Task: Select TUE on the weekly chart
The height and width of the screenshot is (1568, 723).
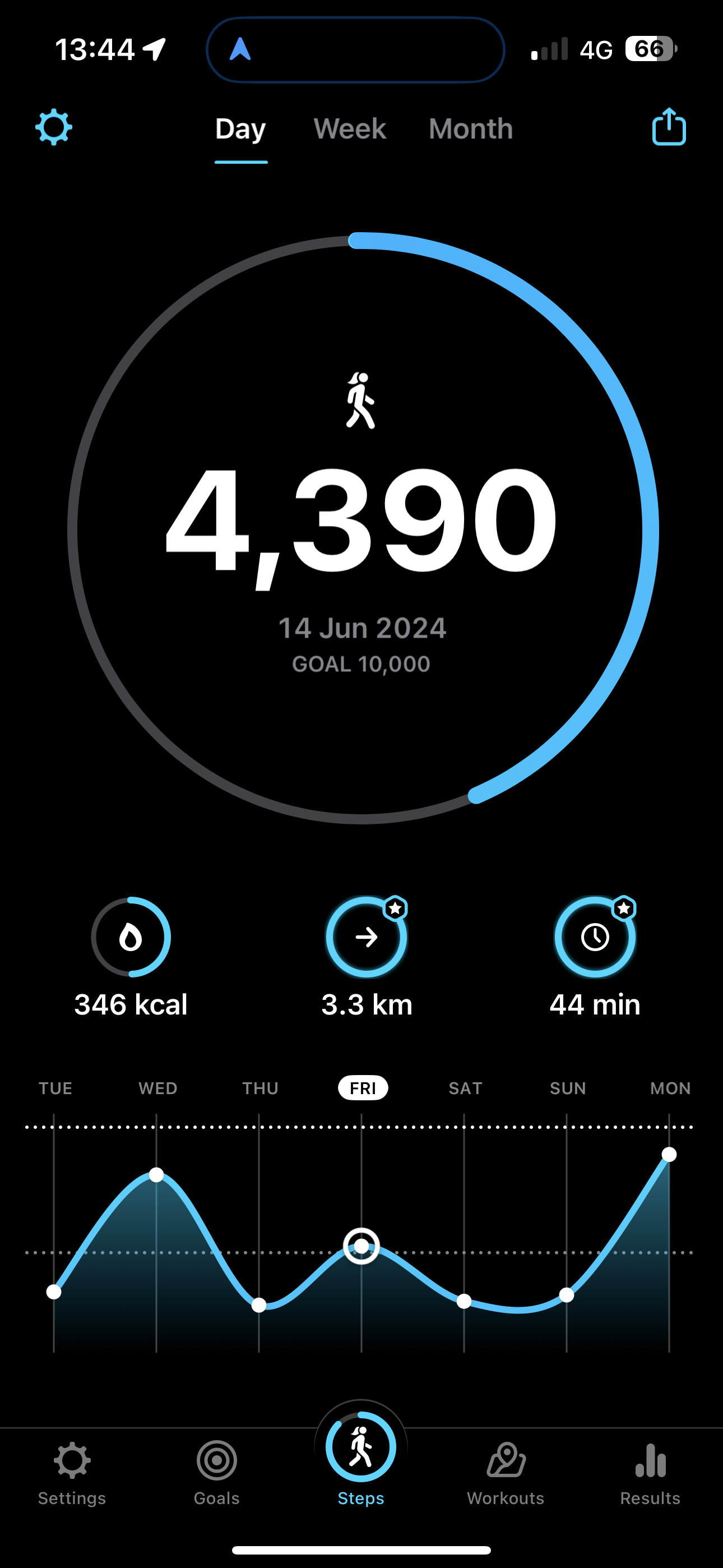Action: 55,1089
